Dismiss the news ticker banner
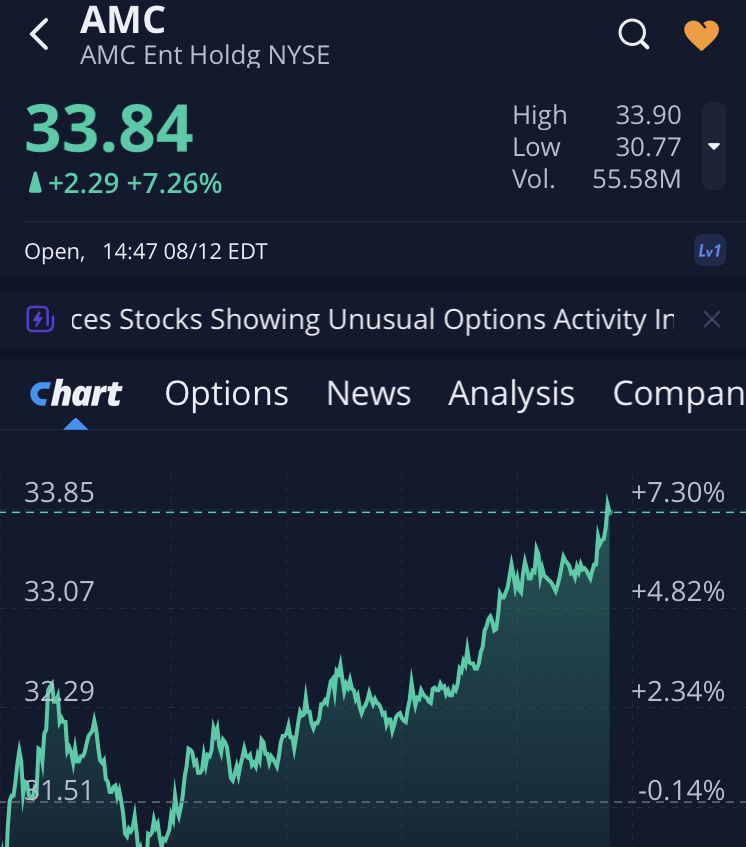This screenshot has width=746, height=847. 712,320
